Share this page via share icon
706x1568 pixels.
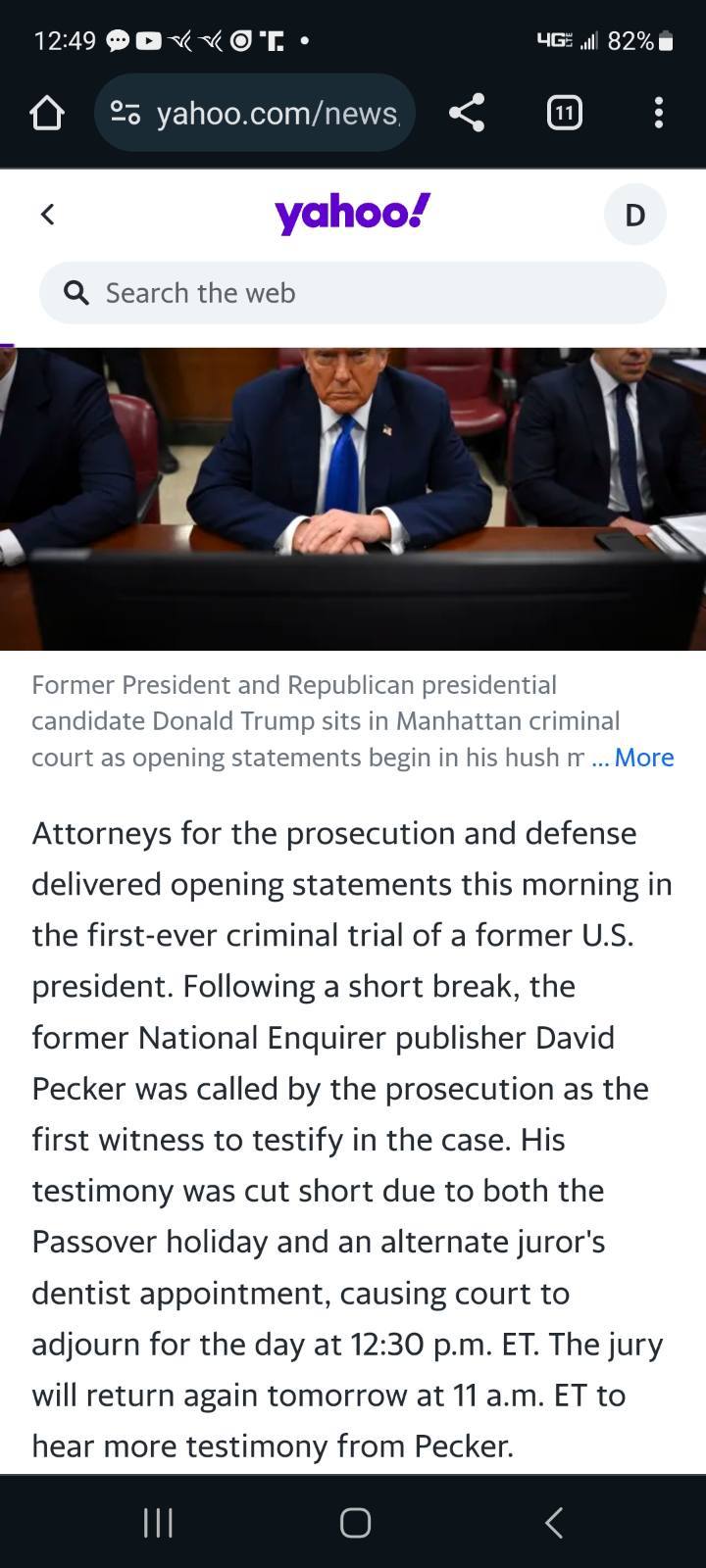coord(467,113)
